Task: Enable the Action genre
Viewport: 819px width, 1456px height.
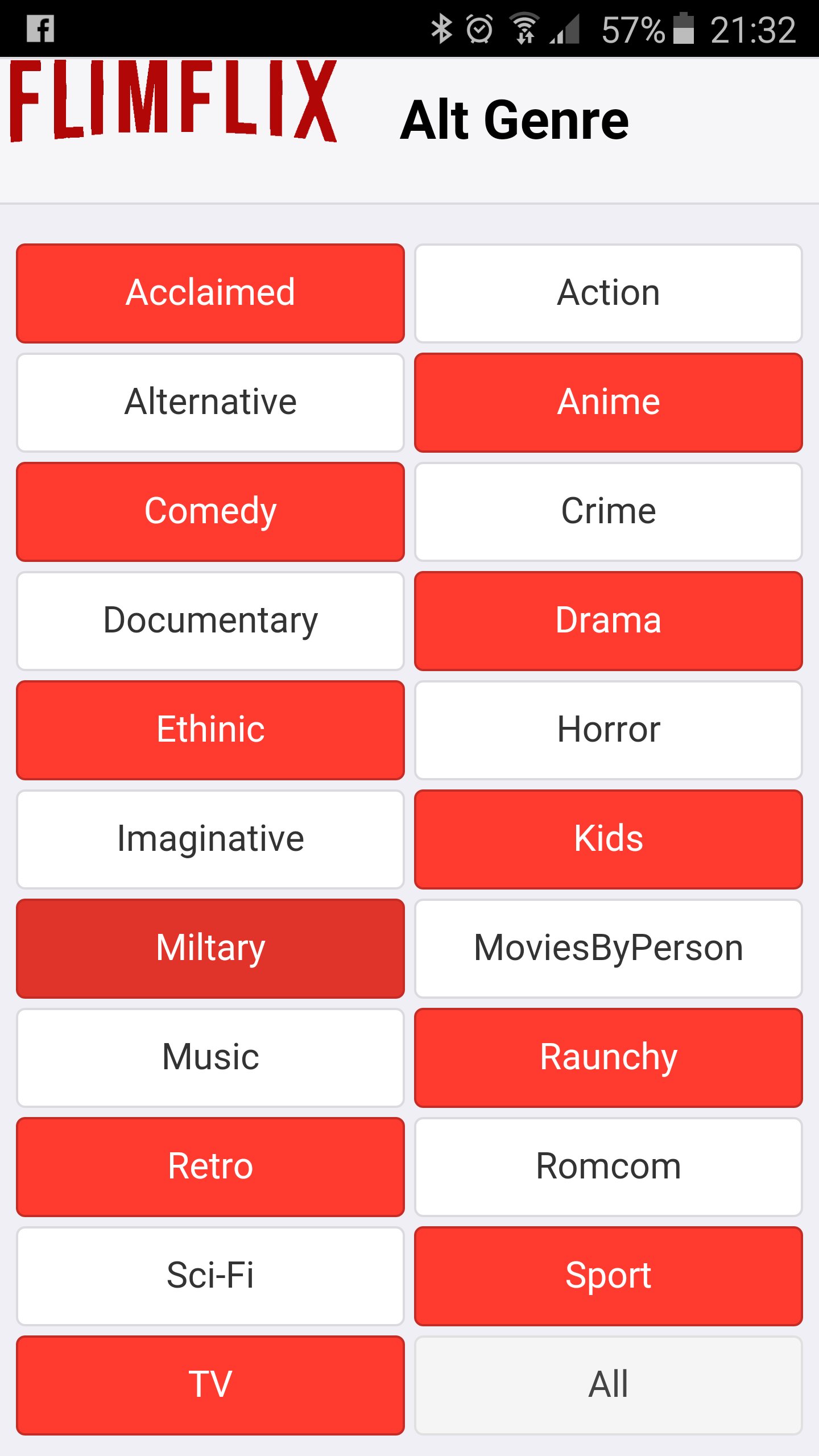Action: coord(608,293)
